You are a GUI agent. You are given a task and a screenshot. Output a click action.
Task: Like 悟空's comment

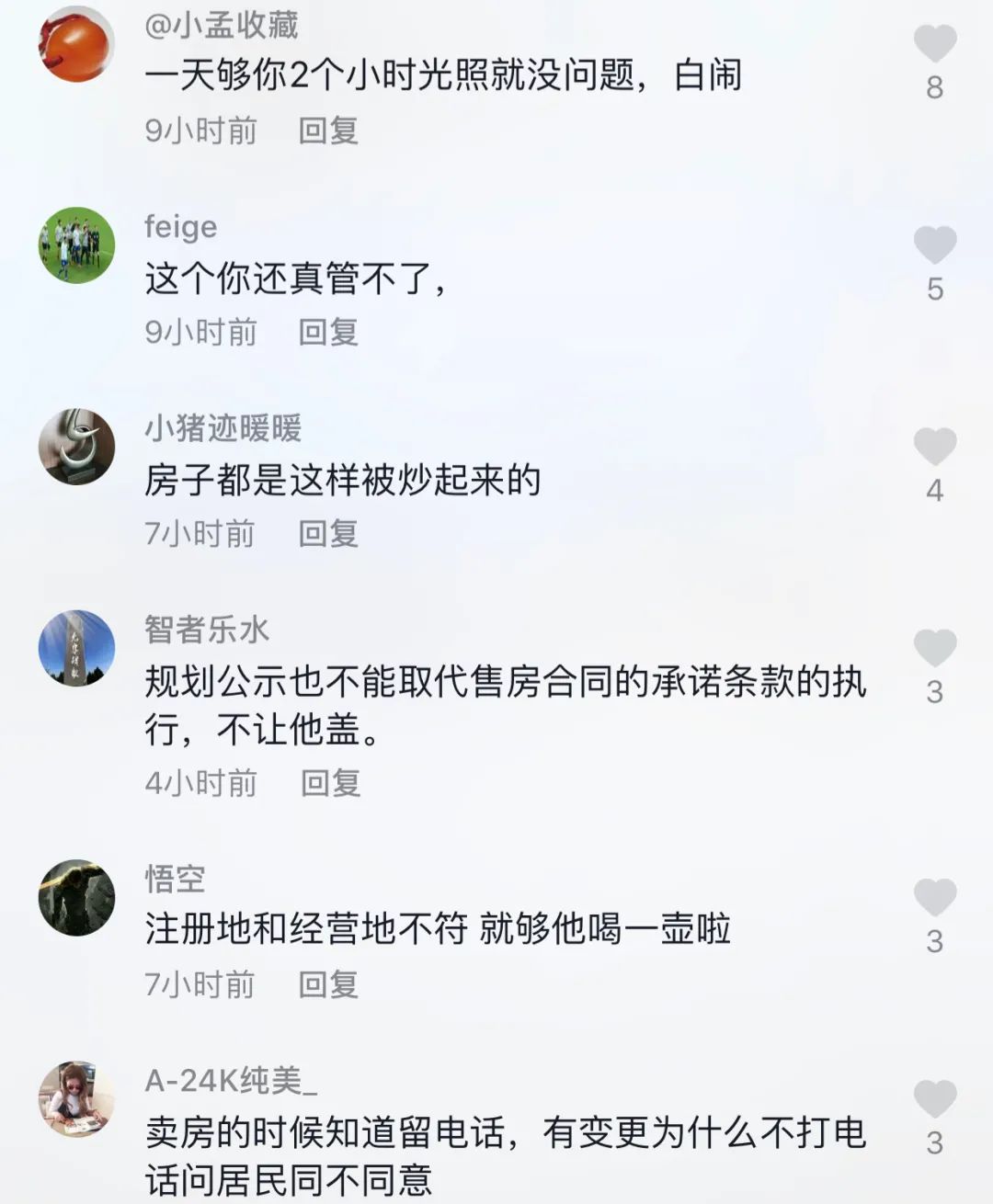(934, 898)
